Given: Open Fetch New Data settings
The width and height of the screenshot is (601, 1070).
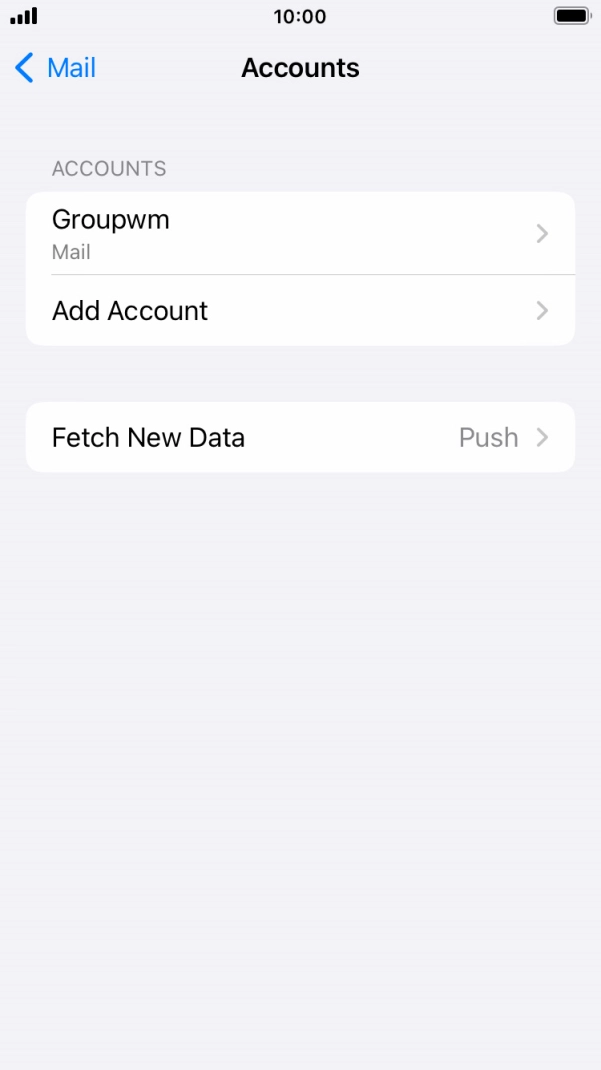Looking at the screenshot, I should (x=300, y=437).
